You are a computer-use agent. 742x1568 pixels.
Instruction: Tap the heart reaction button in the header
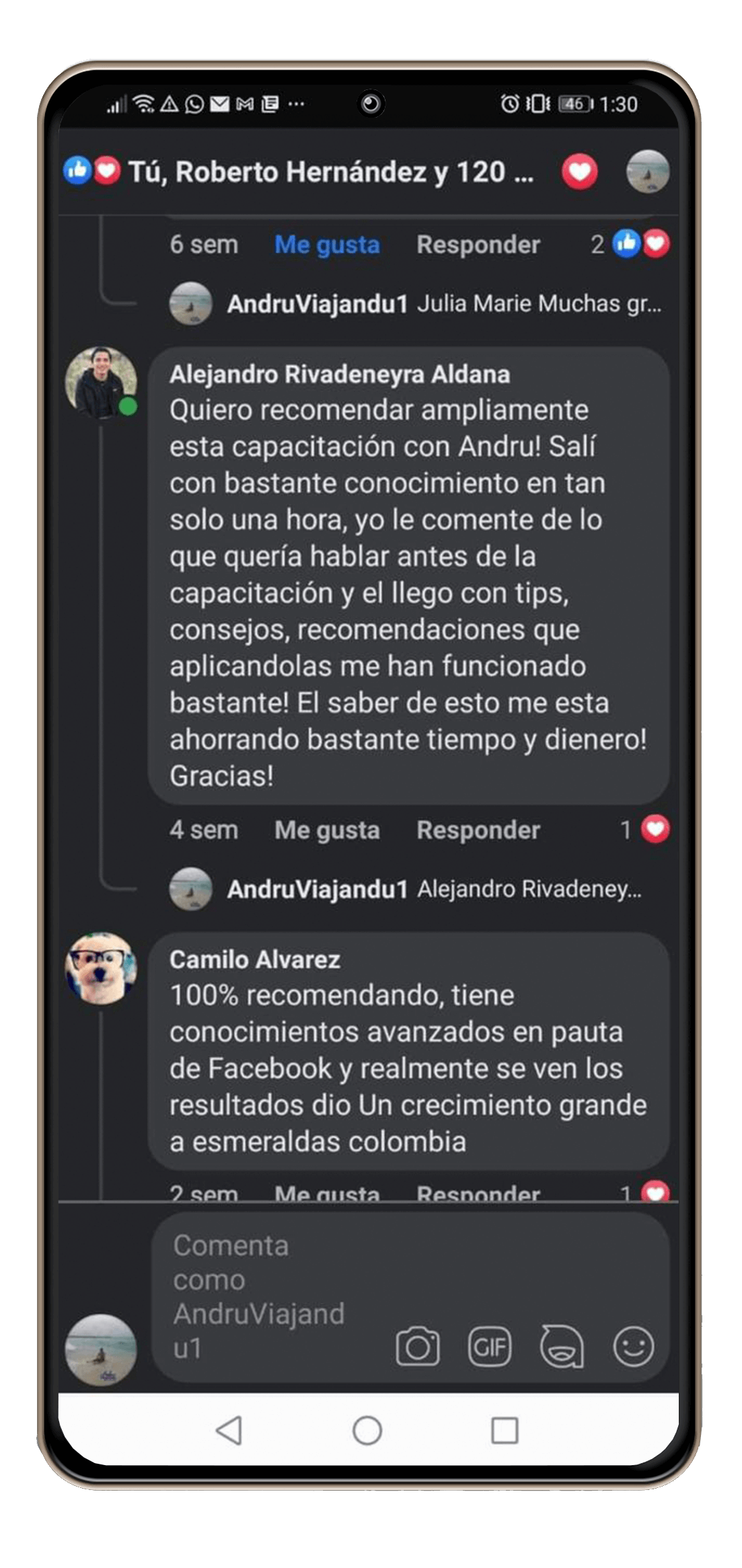[x=579, y=171]
